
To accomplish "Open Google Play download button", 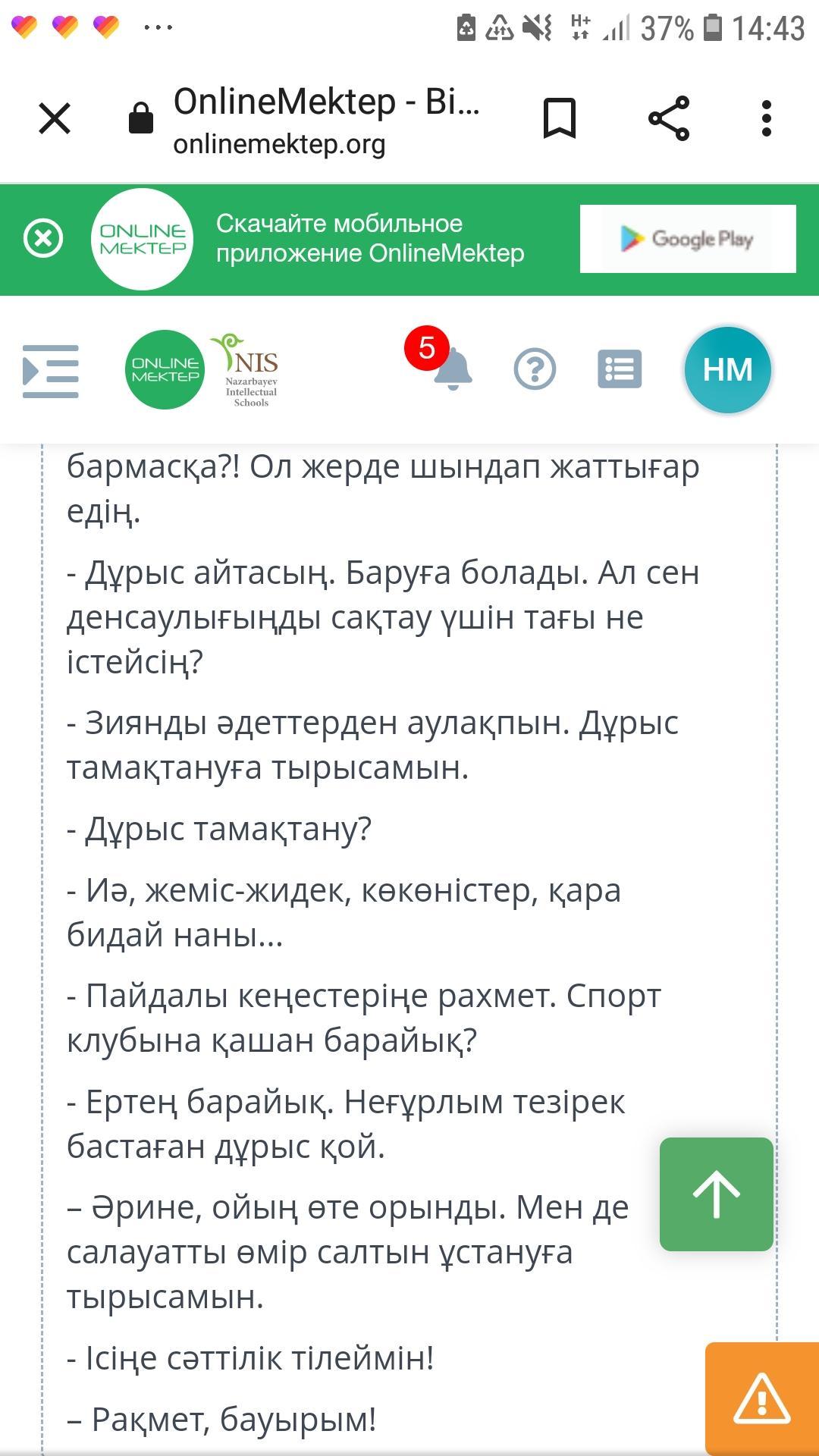I will tap(688, 239).
